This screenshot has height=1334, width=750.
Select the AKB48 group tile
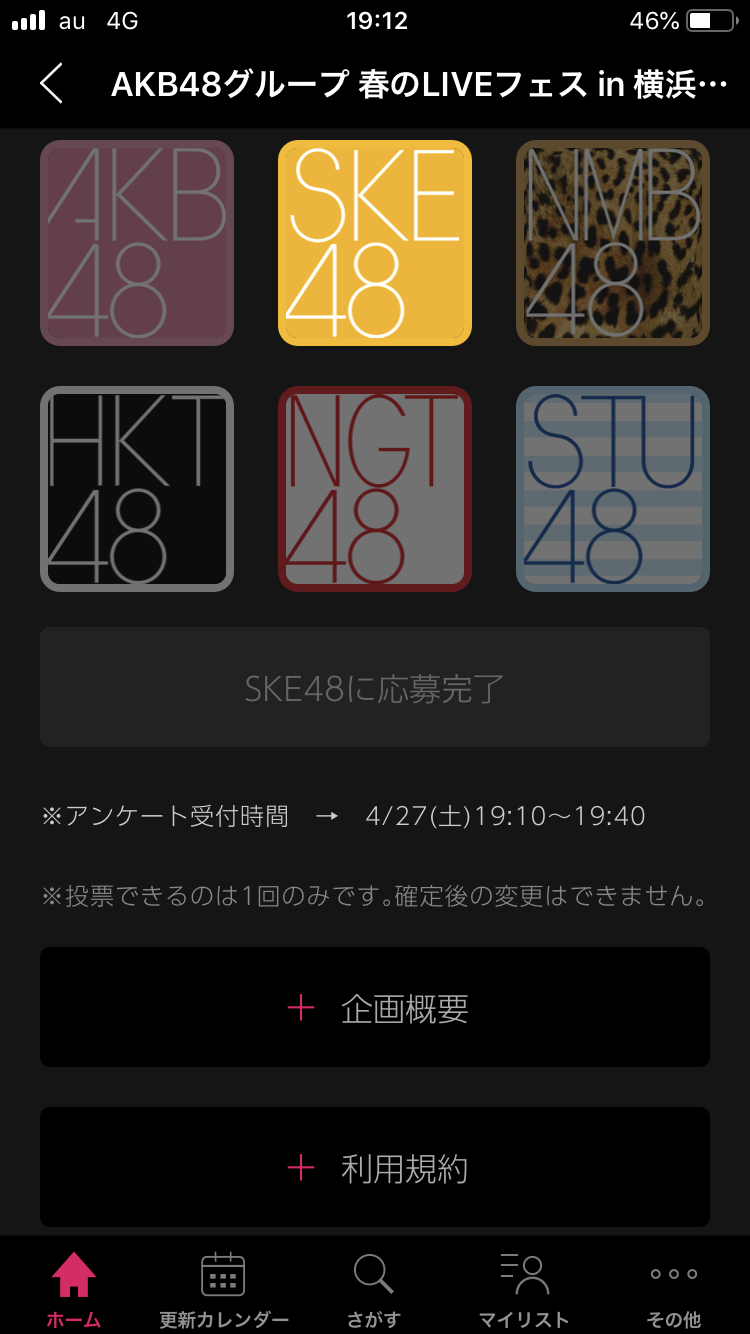pyautogui.click(x=137, y=243)
